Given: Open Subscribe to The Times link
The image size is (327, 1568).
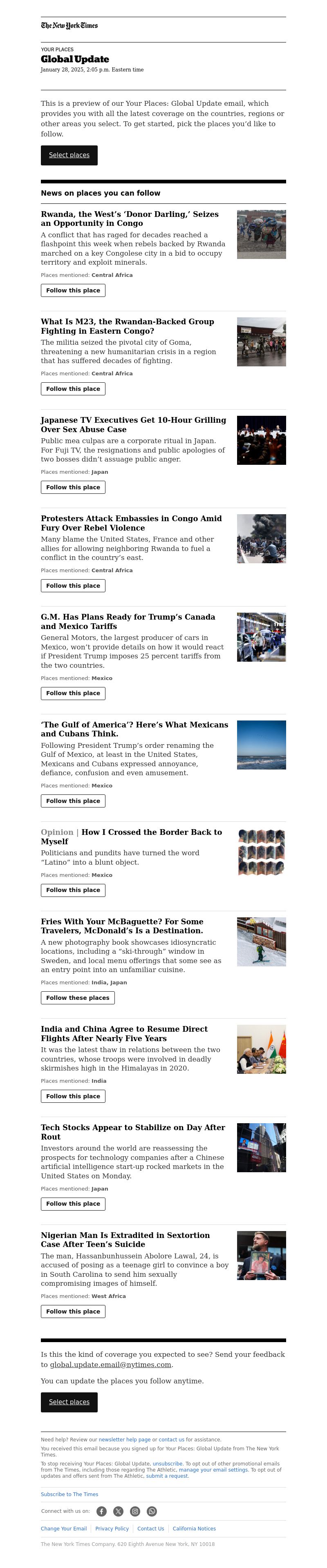Looking at the screenshot, I should coord(69,1494).
